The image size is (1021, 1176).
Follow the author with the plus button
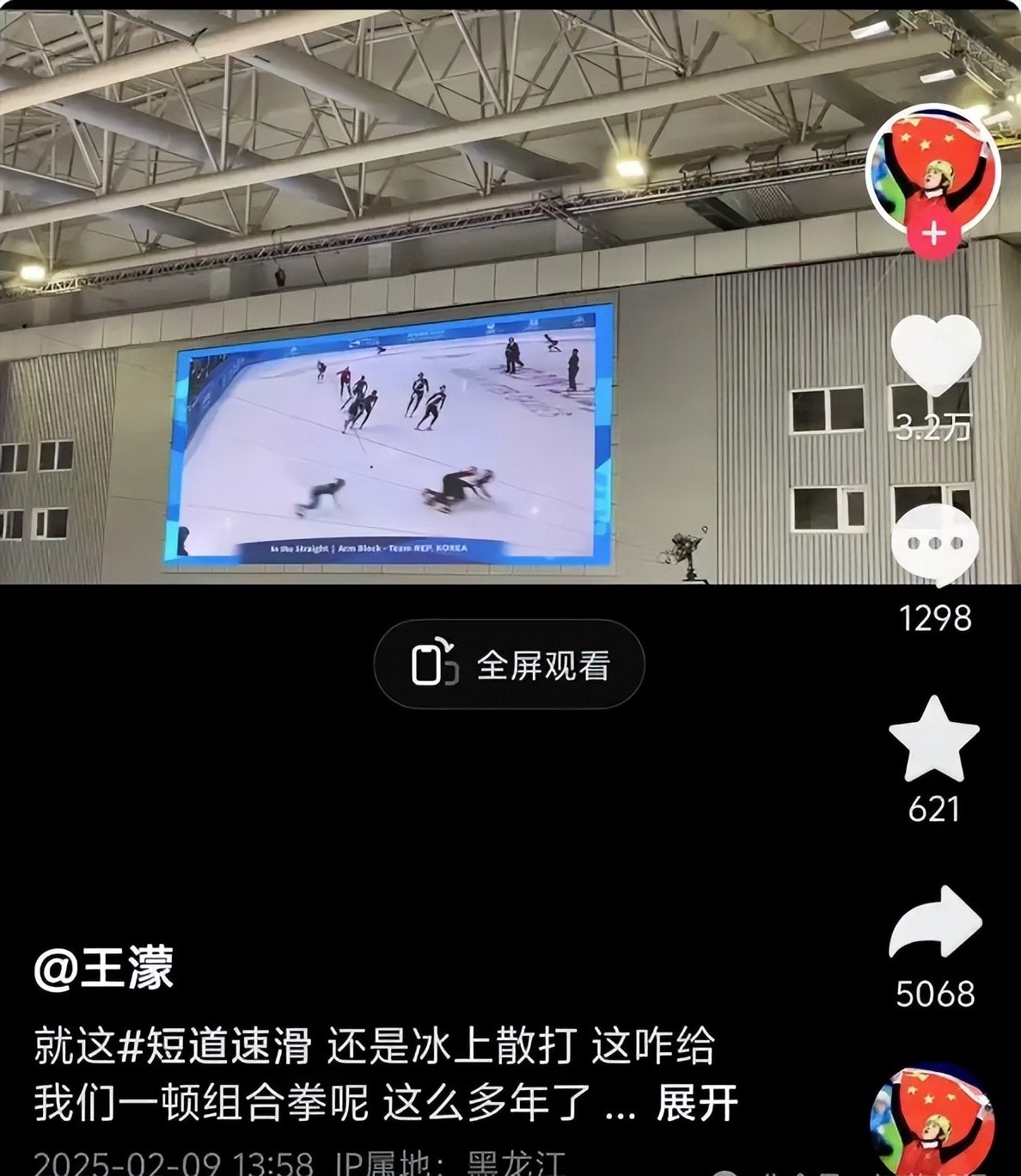pos(935,234)
